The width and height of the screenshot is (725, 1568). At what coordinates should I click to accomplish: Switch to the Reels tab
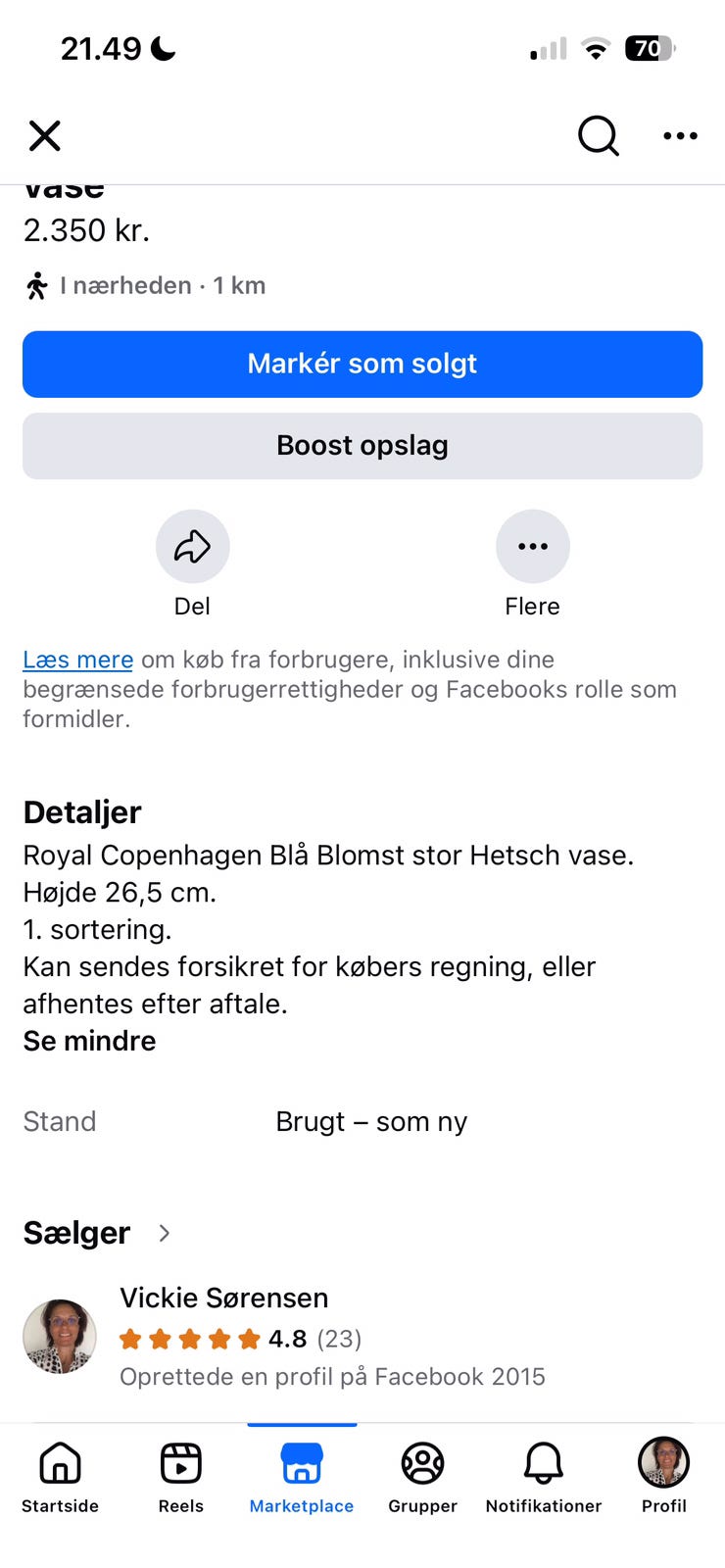click(181, 1477)
